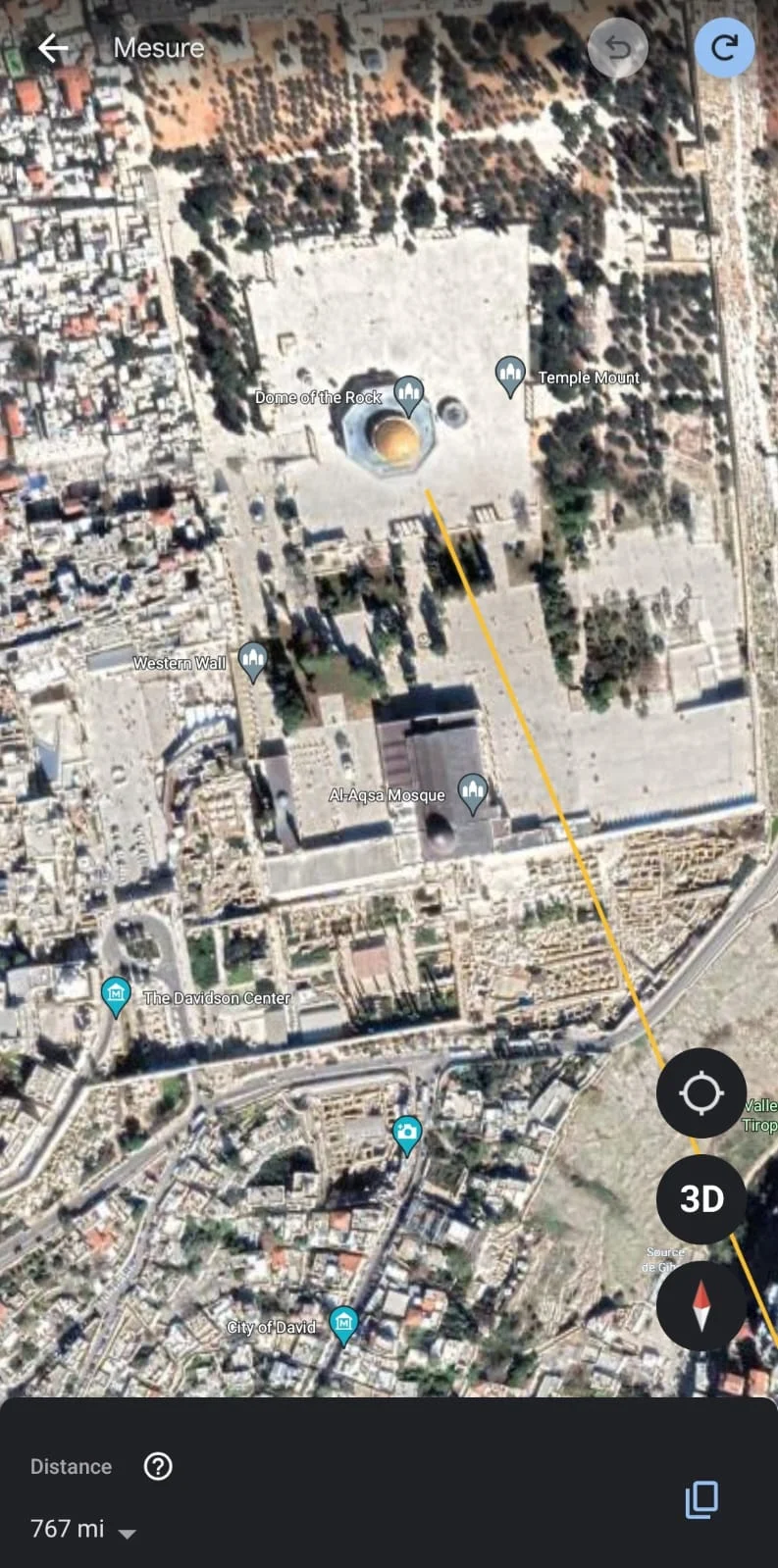Copy the measurement with the copy icon
The height and width of the screenshot is (1568, 778).
(700, 1499)
